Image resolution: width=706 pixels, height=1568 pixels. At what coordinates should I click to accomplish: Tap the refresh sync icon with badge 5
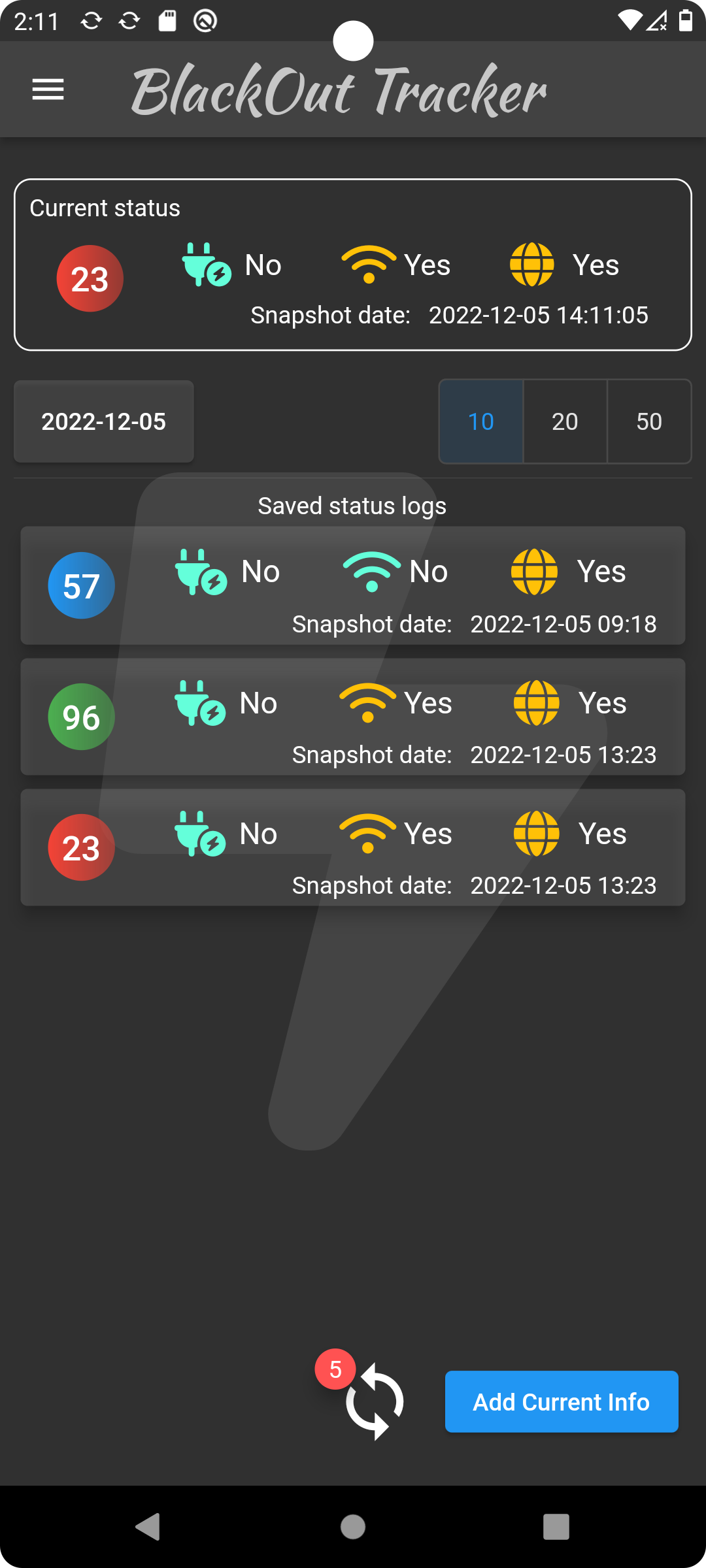[x=375, y=1401]
